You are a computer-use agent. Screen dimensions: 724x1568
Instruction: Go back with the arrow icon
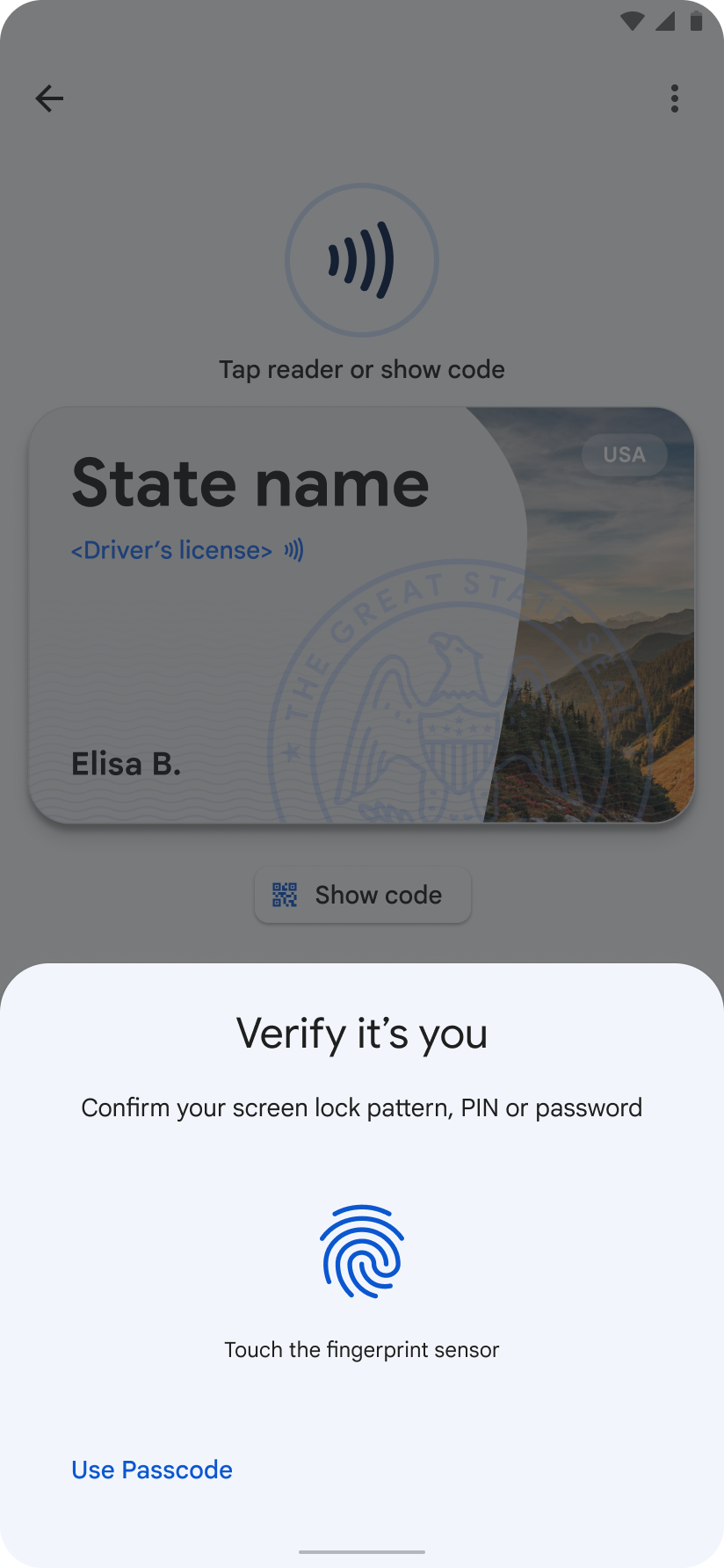pos(49,98)
